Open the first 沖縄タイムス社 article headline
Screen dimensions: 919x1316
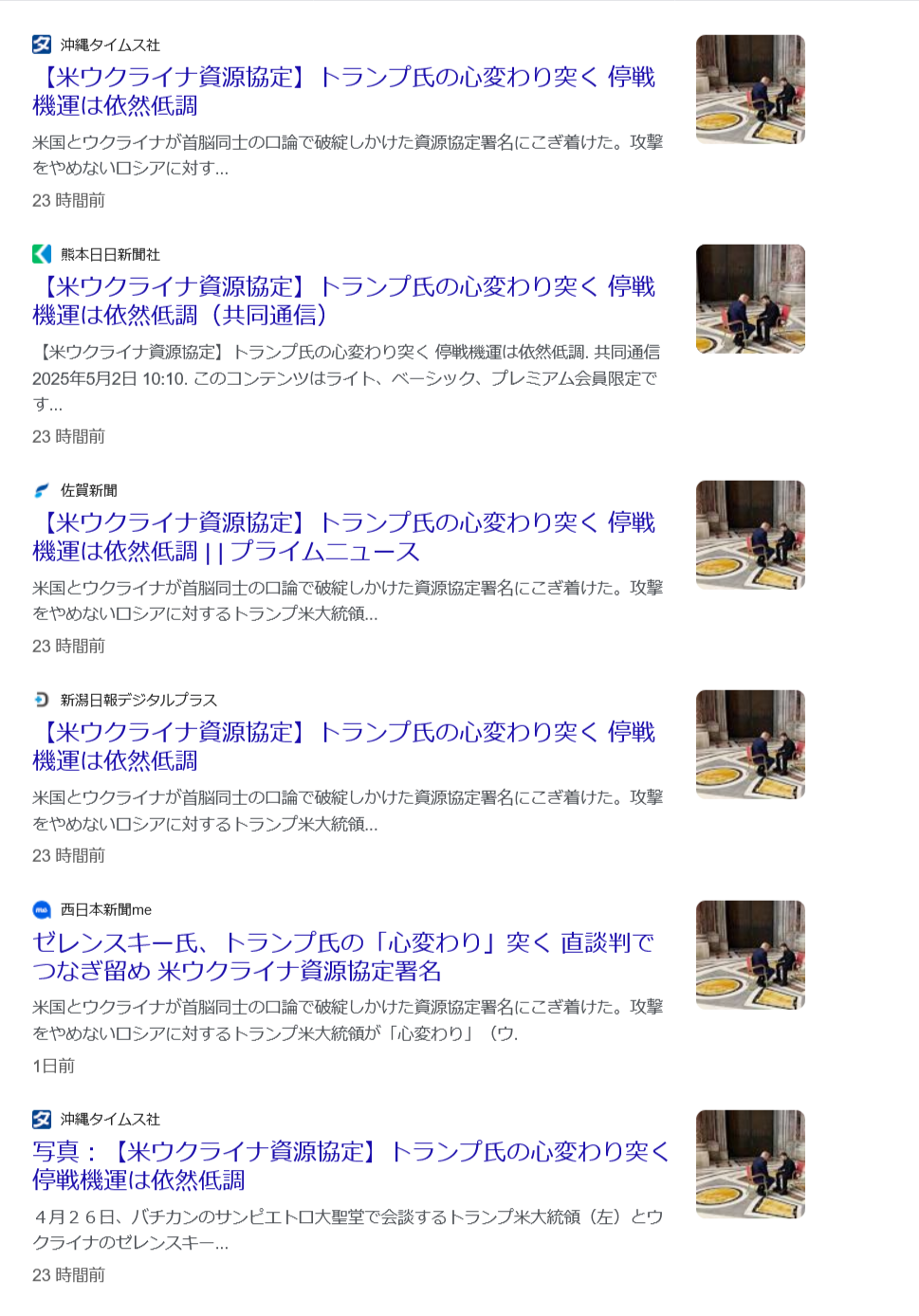(x=343, y=91)
